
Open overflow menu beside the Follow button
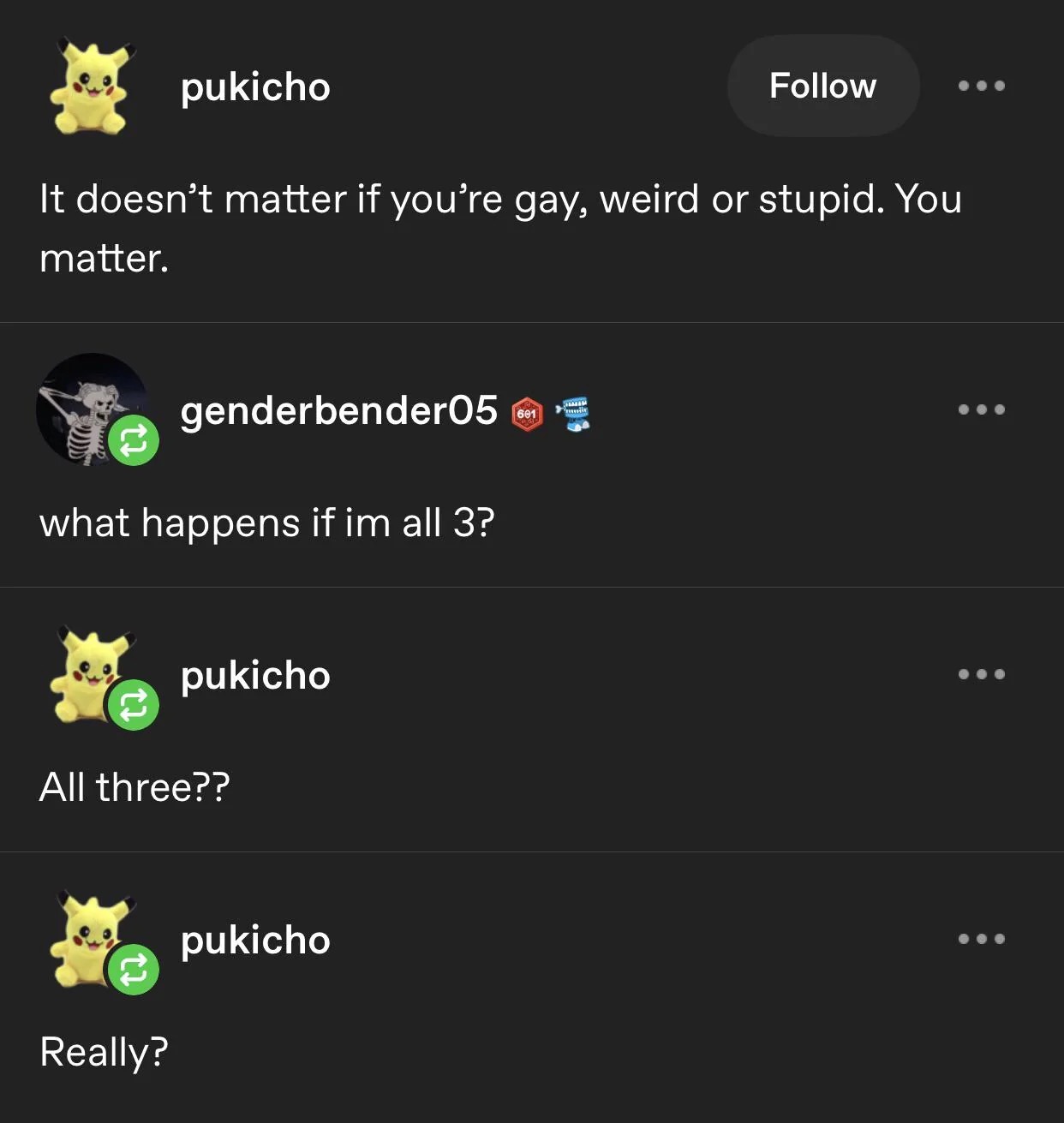(x=981, y=86)
